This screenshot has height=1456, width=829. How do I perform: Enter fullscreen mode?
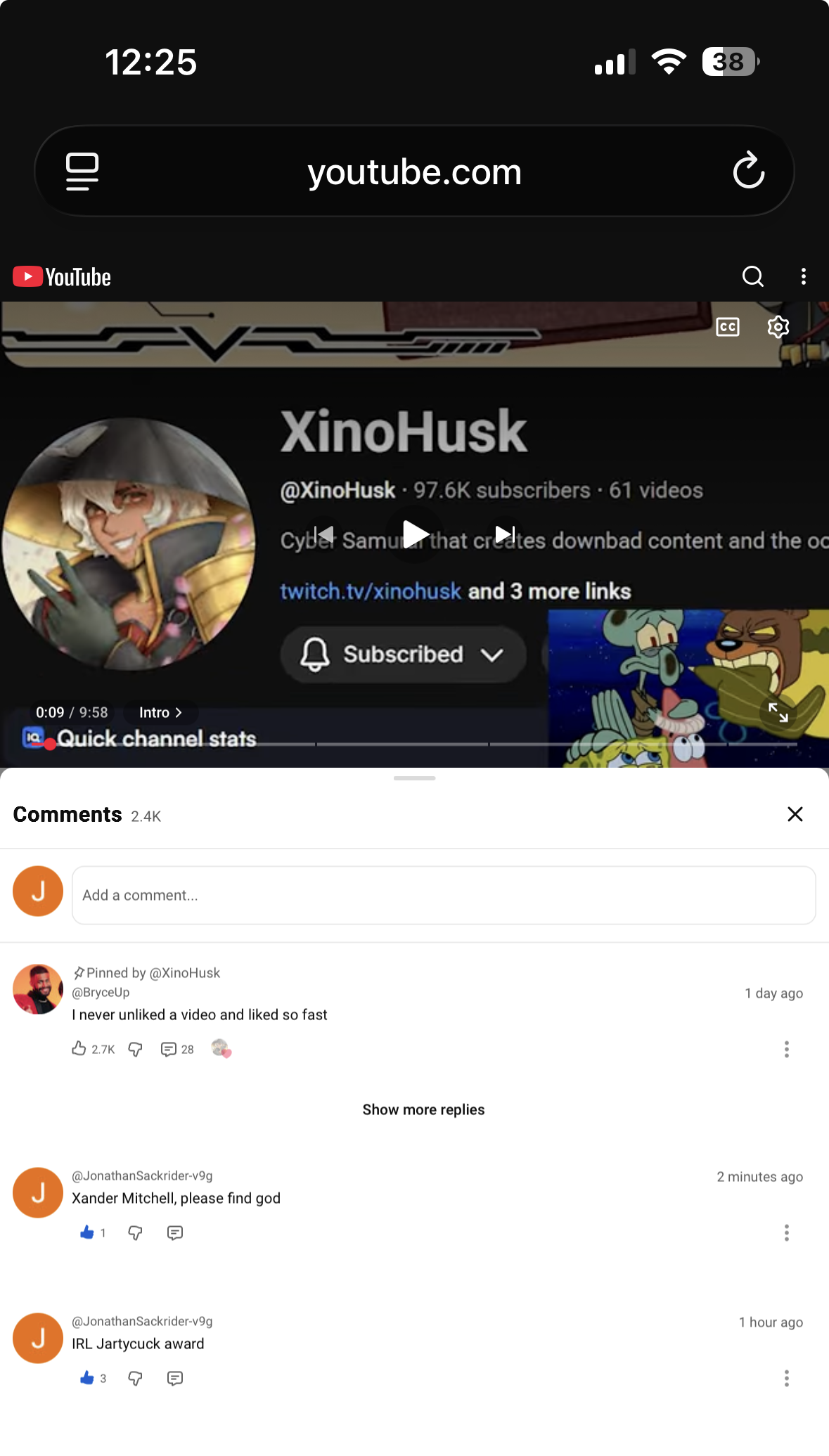(778, 712)
